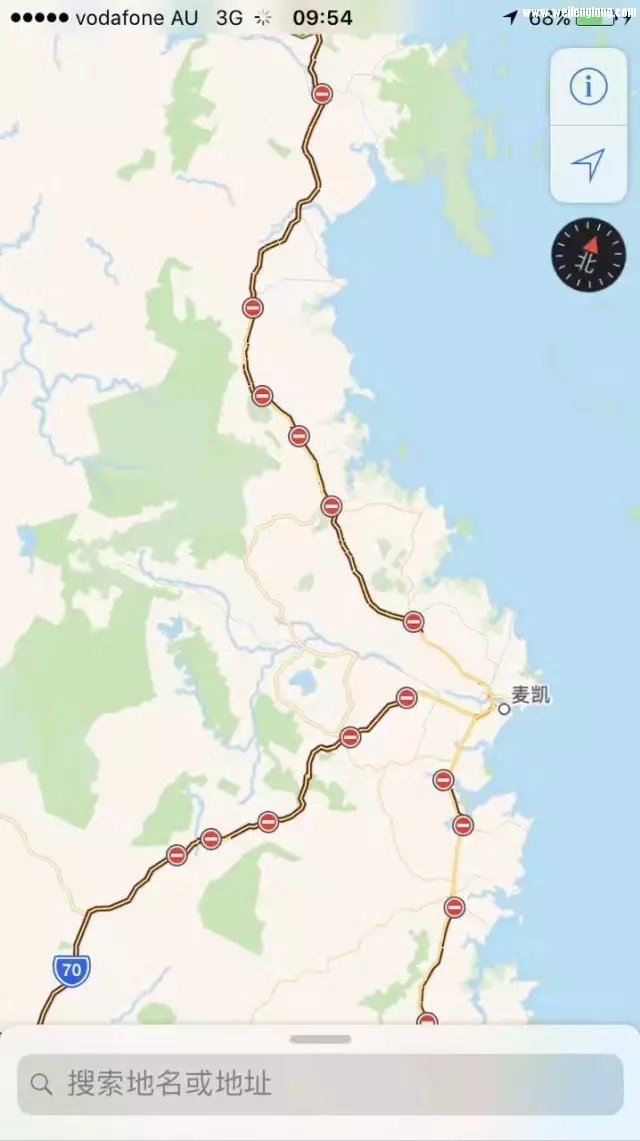
Task: Center map on current location arrow
Action: pos(588,165)
